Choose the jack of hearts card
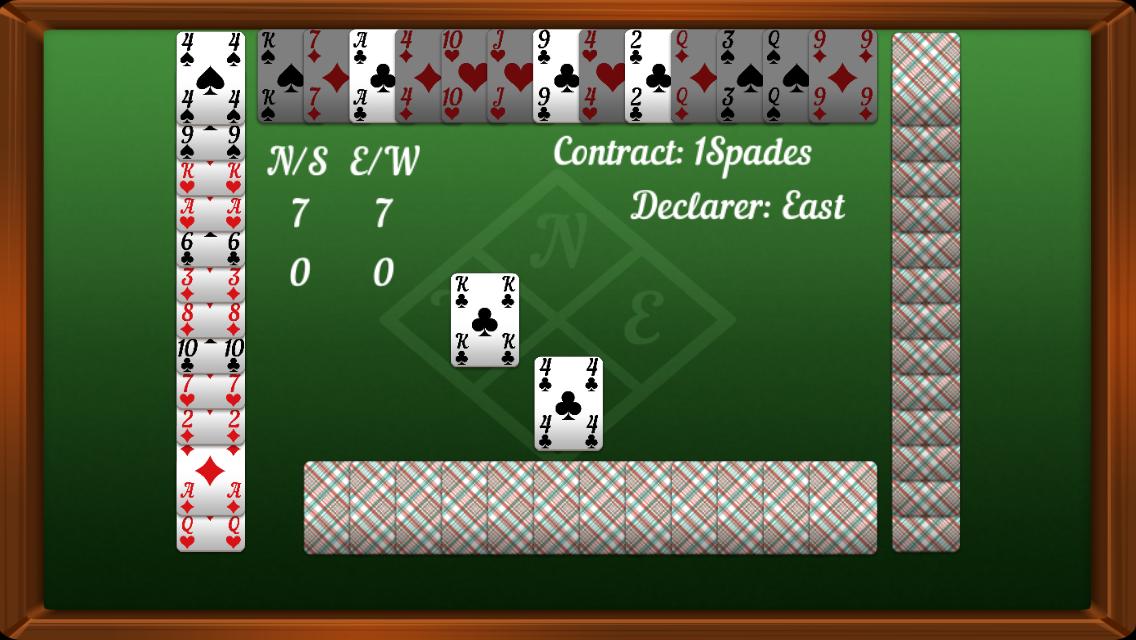1136x640 pixels. [x=509, y=77]
